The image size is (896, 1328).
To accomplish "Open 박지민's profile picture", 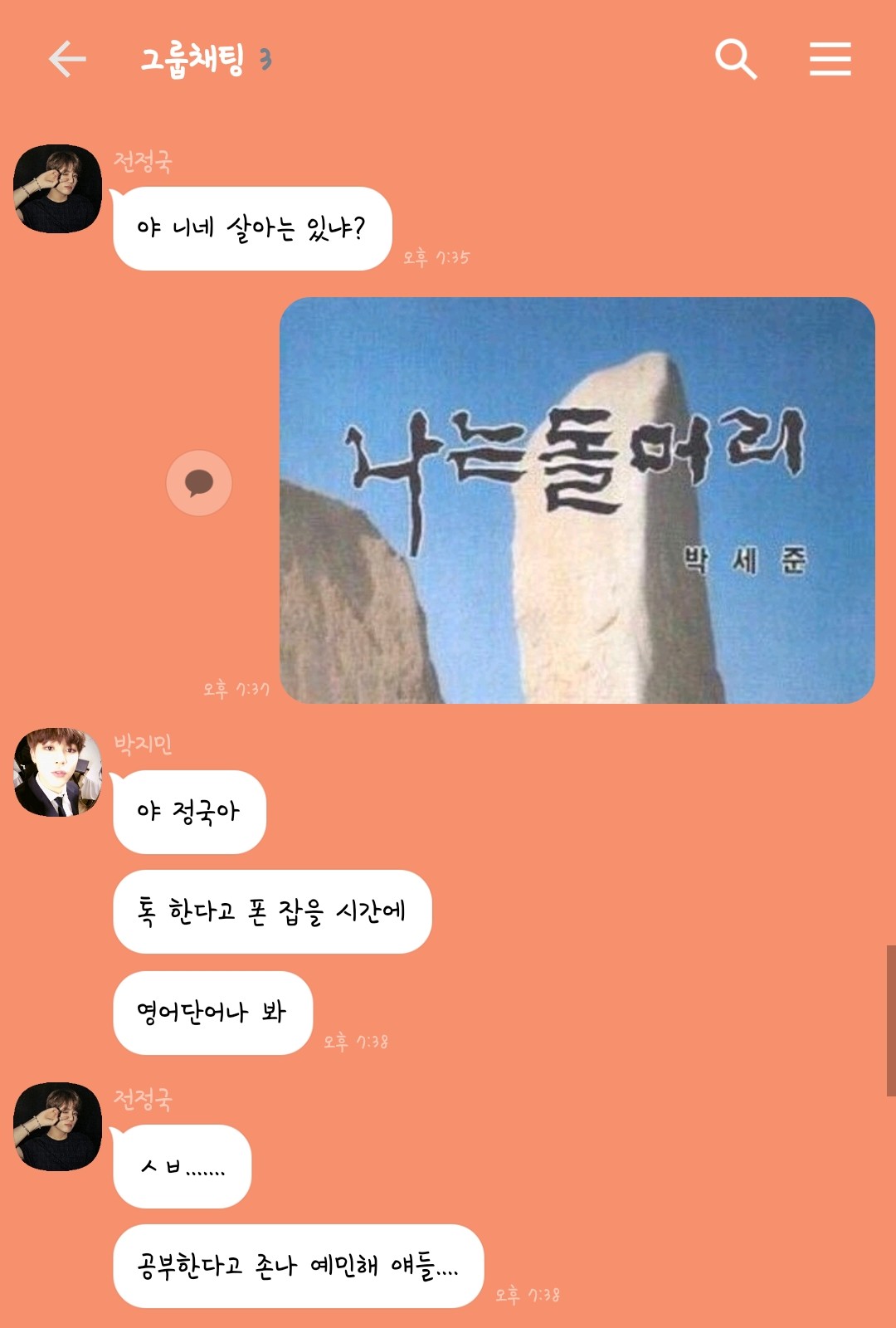I will 56,768.
